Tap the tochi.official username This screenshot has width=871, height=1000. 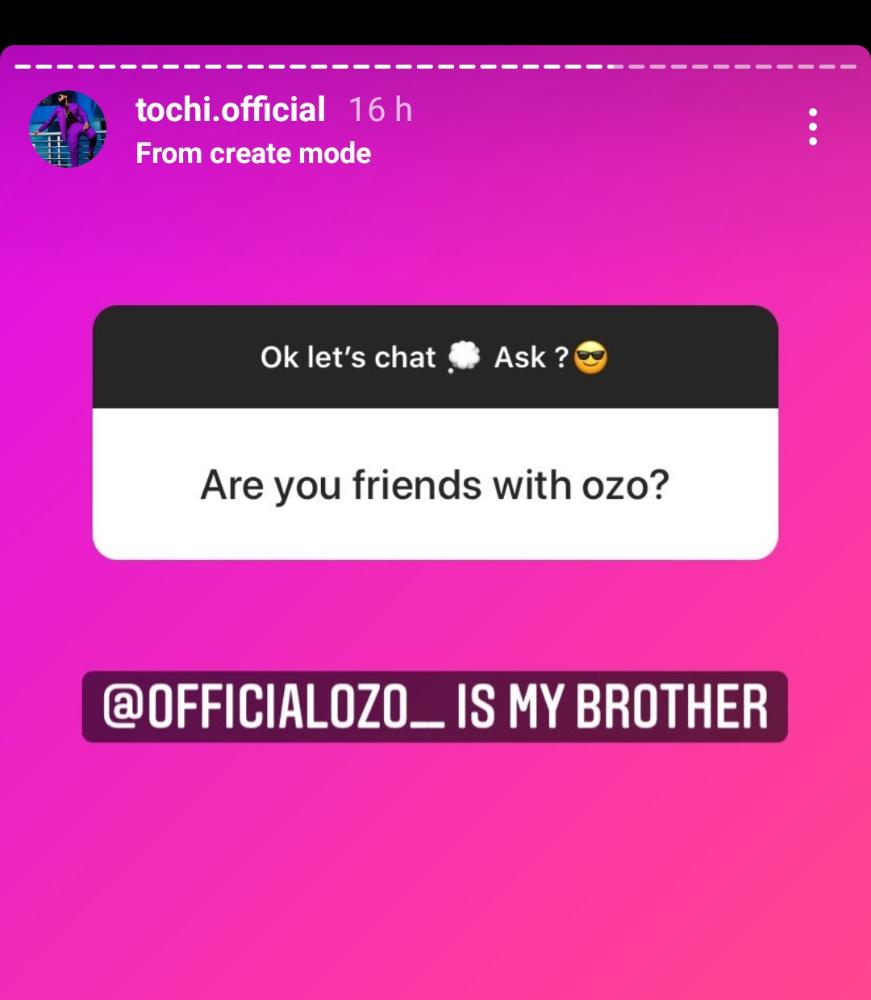[230, 110]
